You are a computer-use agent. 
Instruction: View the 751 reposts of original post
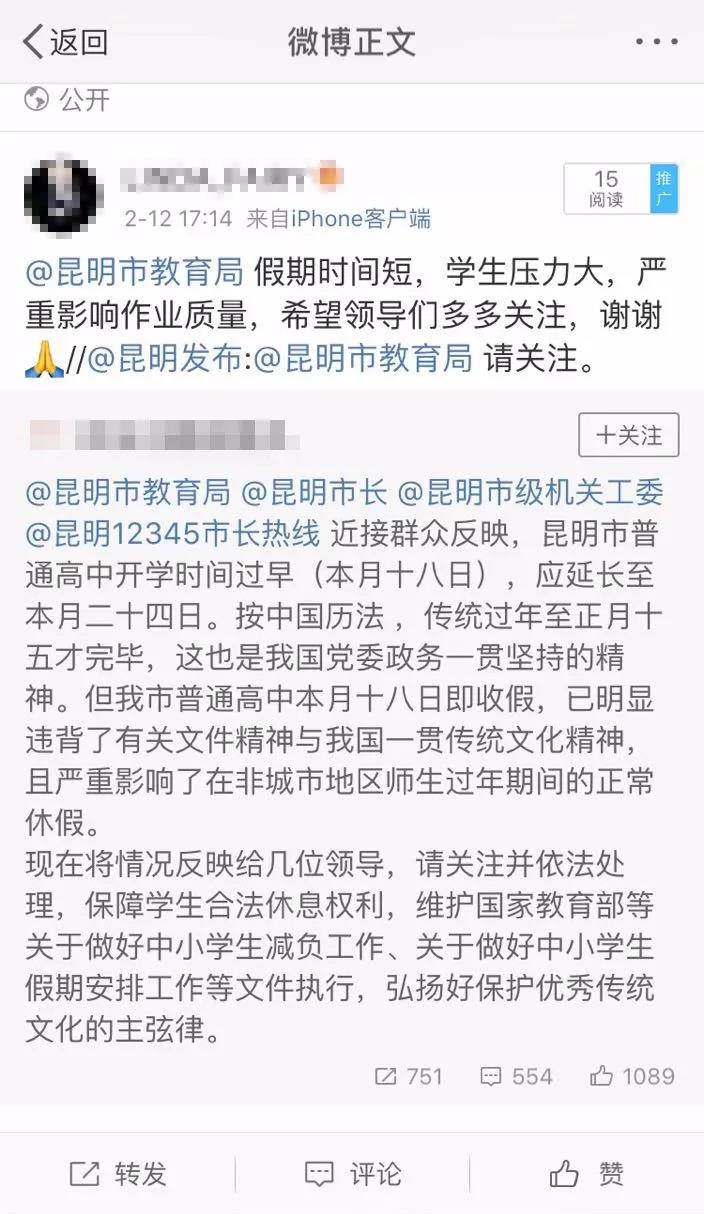(408, 1076)
